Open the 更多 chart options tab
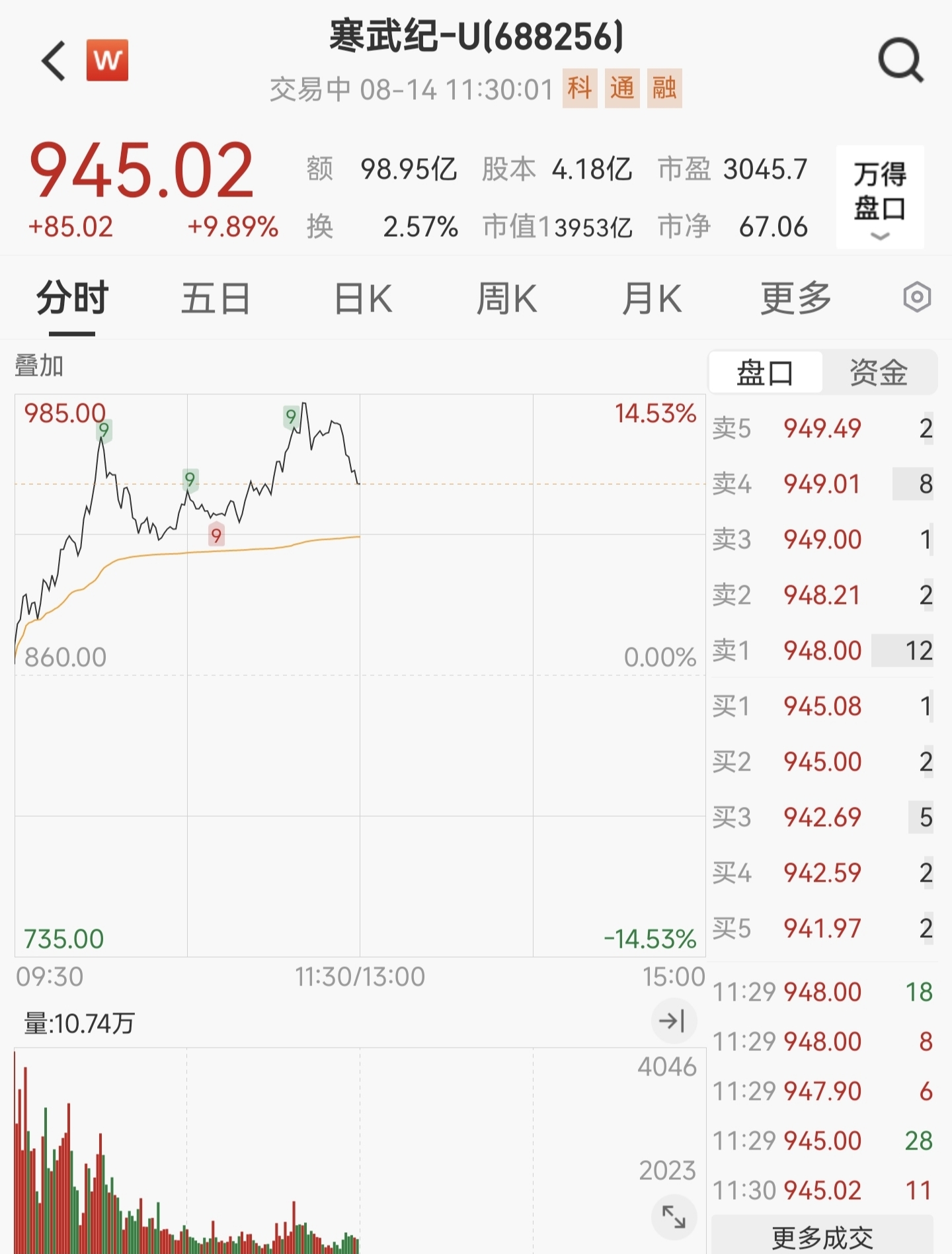This screenshot has width=952, height=1254. [x=795, y=299]
